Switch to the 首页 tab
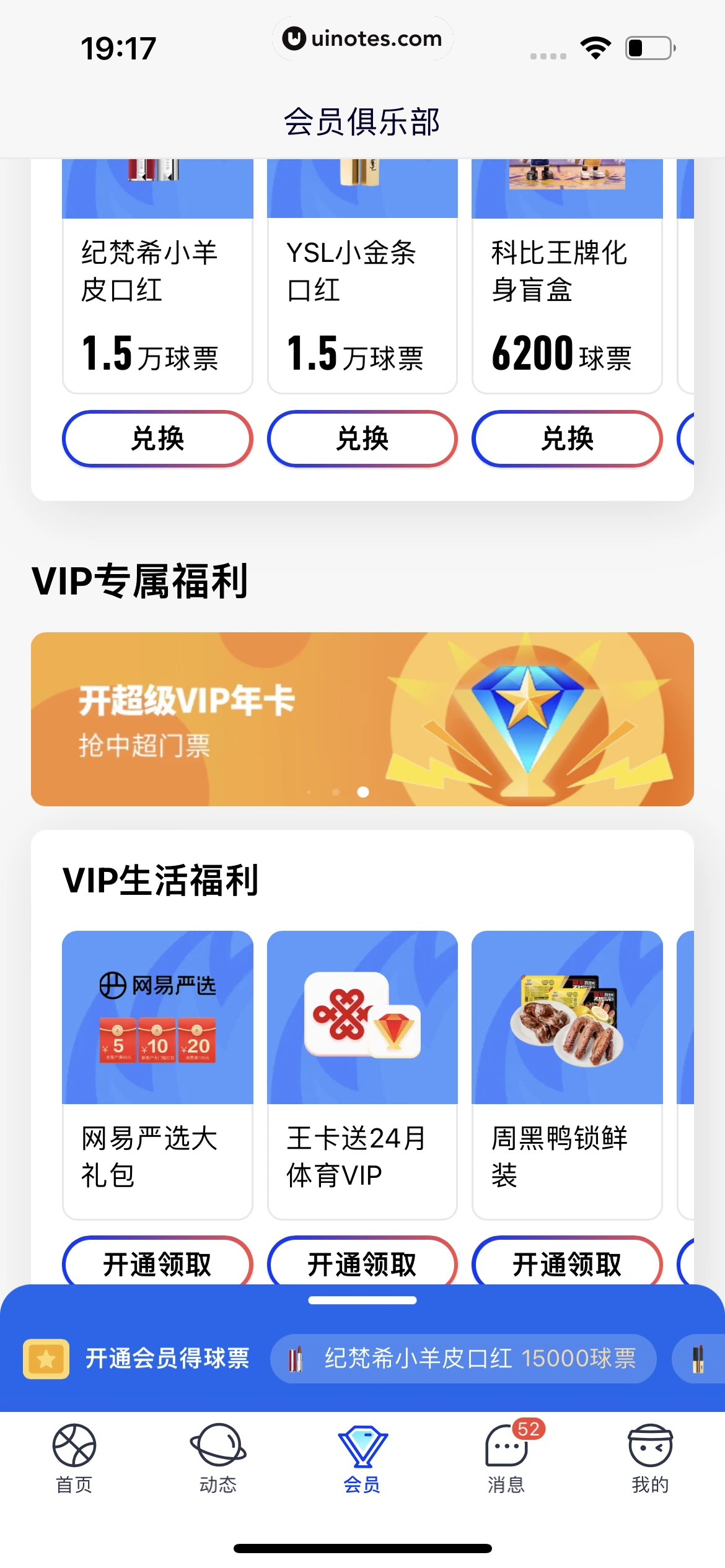725x1568 pixels. (x=74, y=1458)
